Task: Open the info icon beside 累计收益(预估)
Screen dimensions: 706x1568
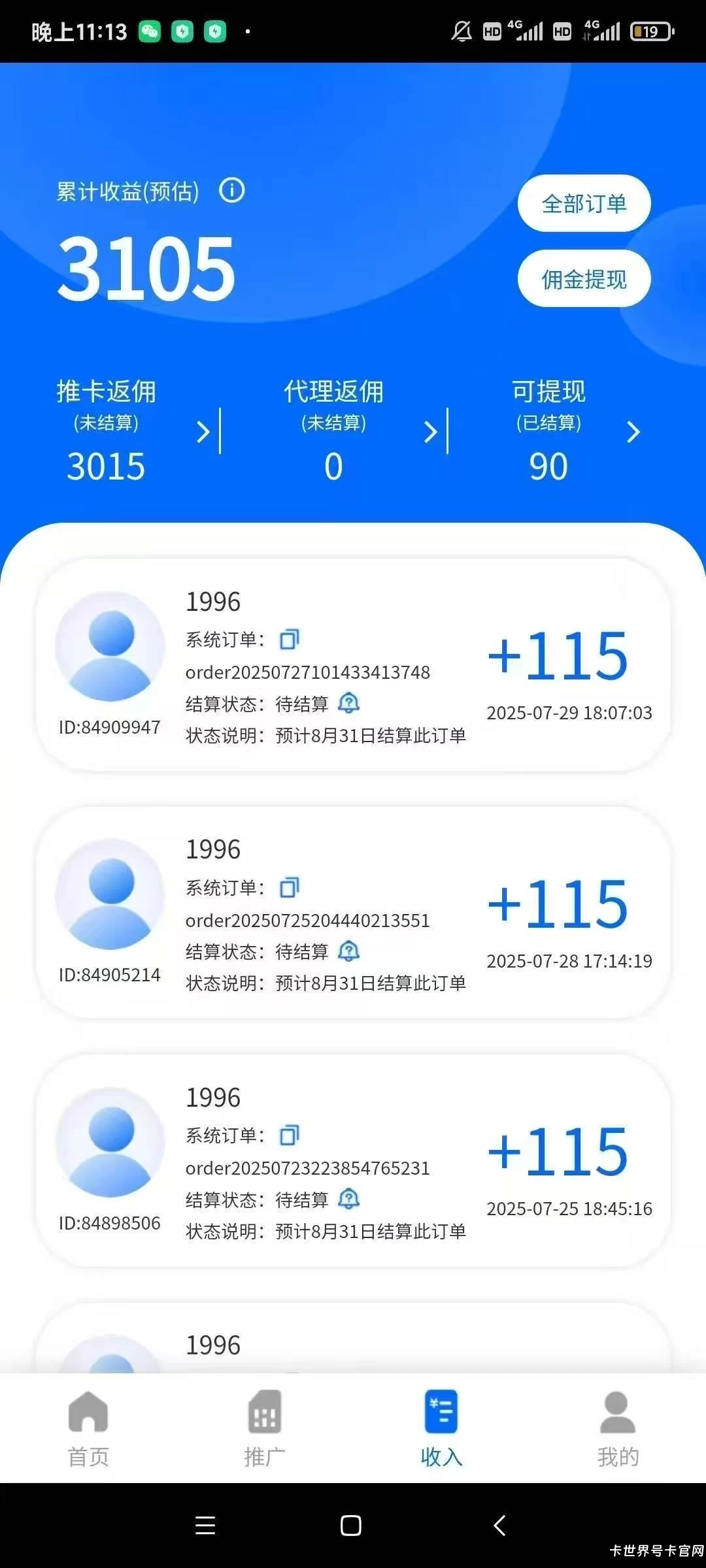Action: [231, 191]
